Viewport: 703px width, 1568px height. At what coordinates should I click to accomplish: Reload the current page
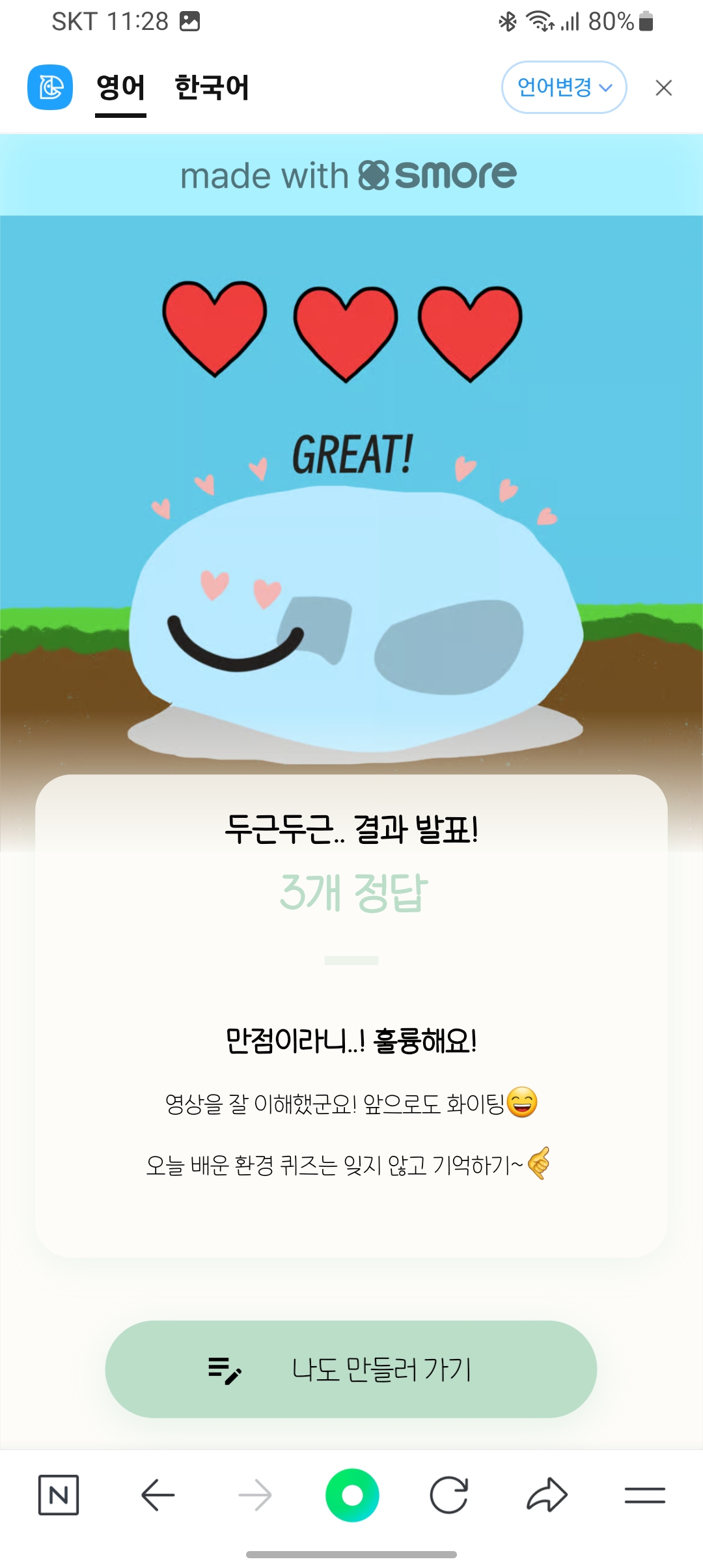point(449,1495)
